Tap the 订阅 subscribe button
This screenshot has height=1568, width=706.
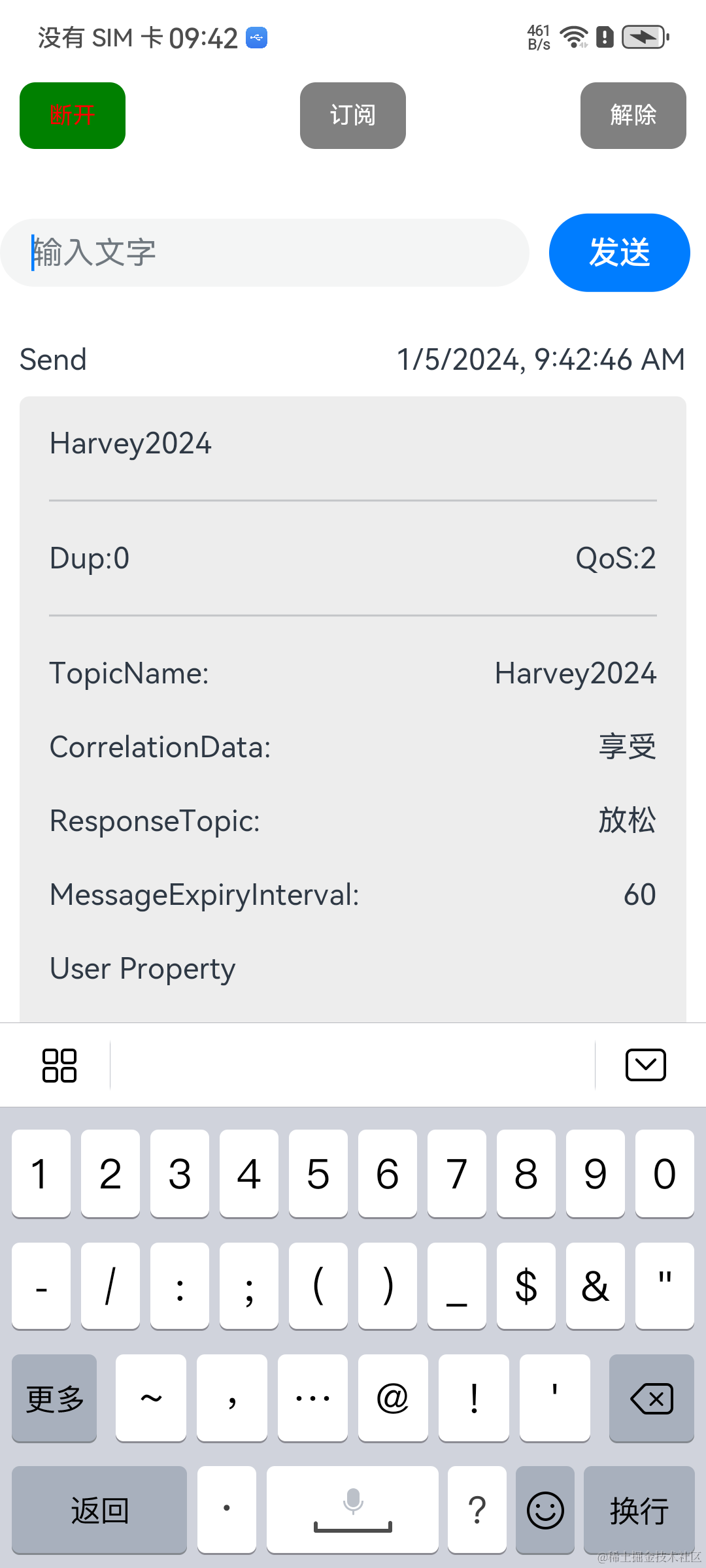[353, 116]
